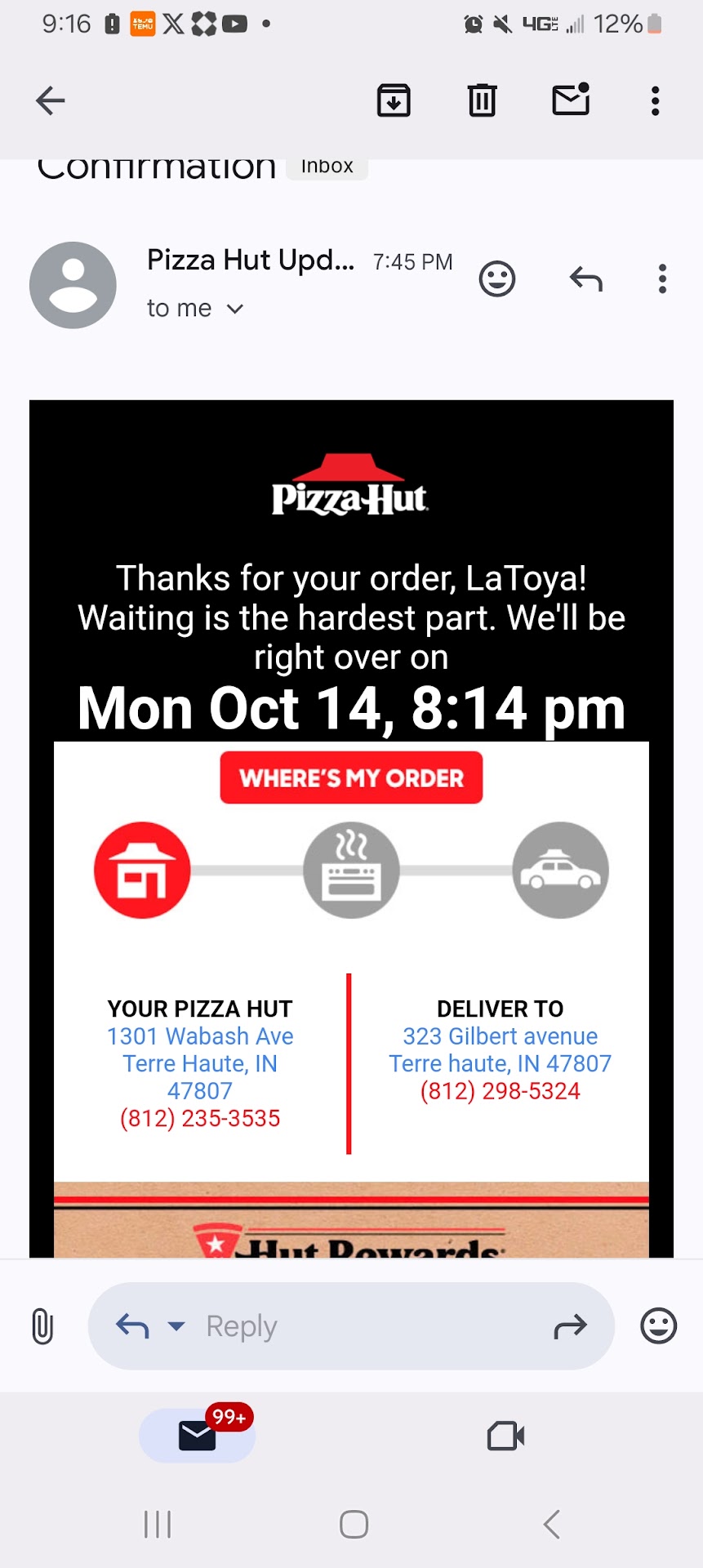Attach a file with the paperclip icon
Image resolution: width=703 pixels, height=1568 pixels.
coord(42,1326)
